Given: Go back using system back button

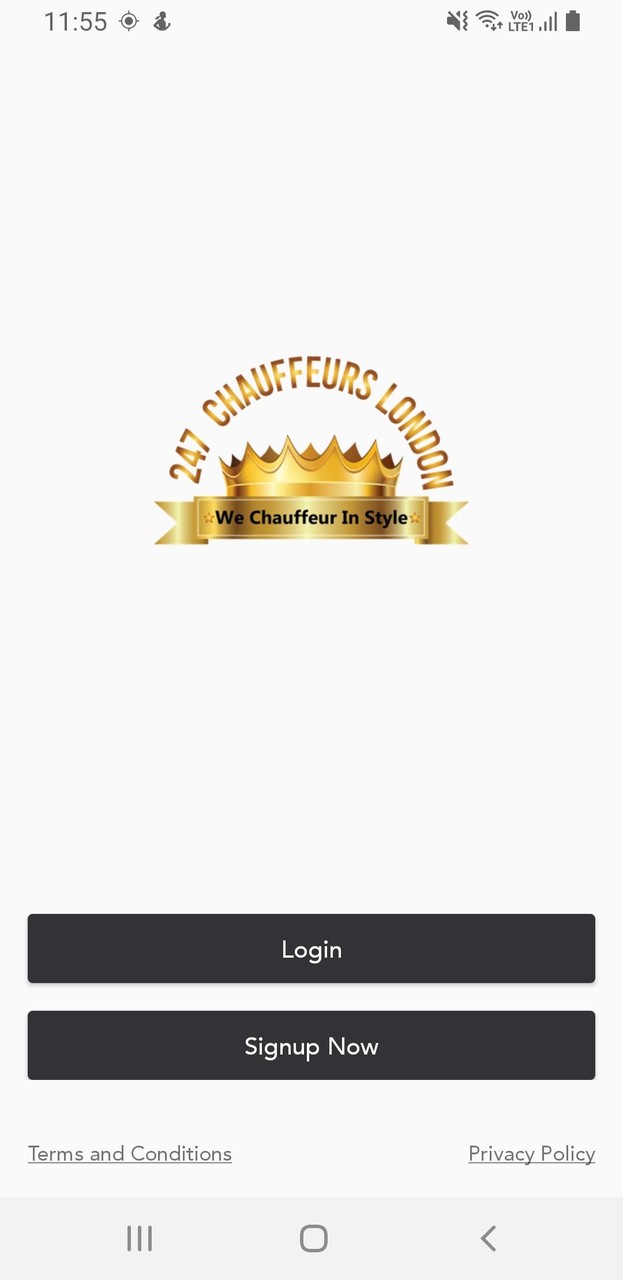Looking at the screenshot, I should click(x=488, y=1239).
